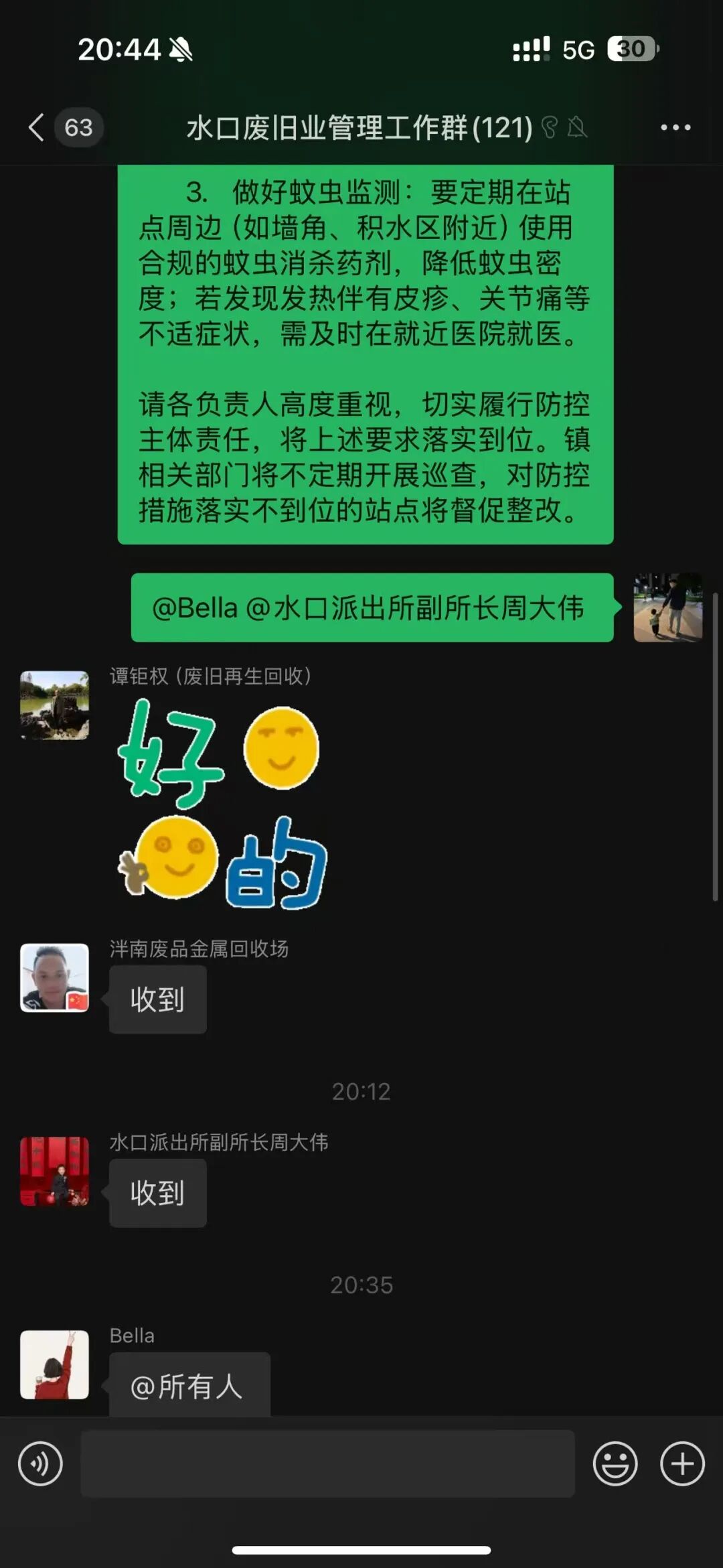Open the group chat overflow menu
723x1568 pixels.
pos(675,127)
